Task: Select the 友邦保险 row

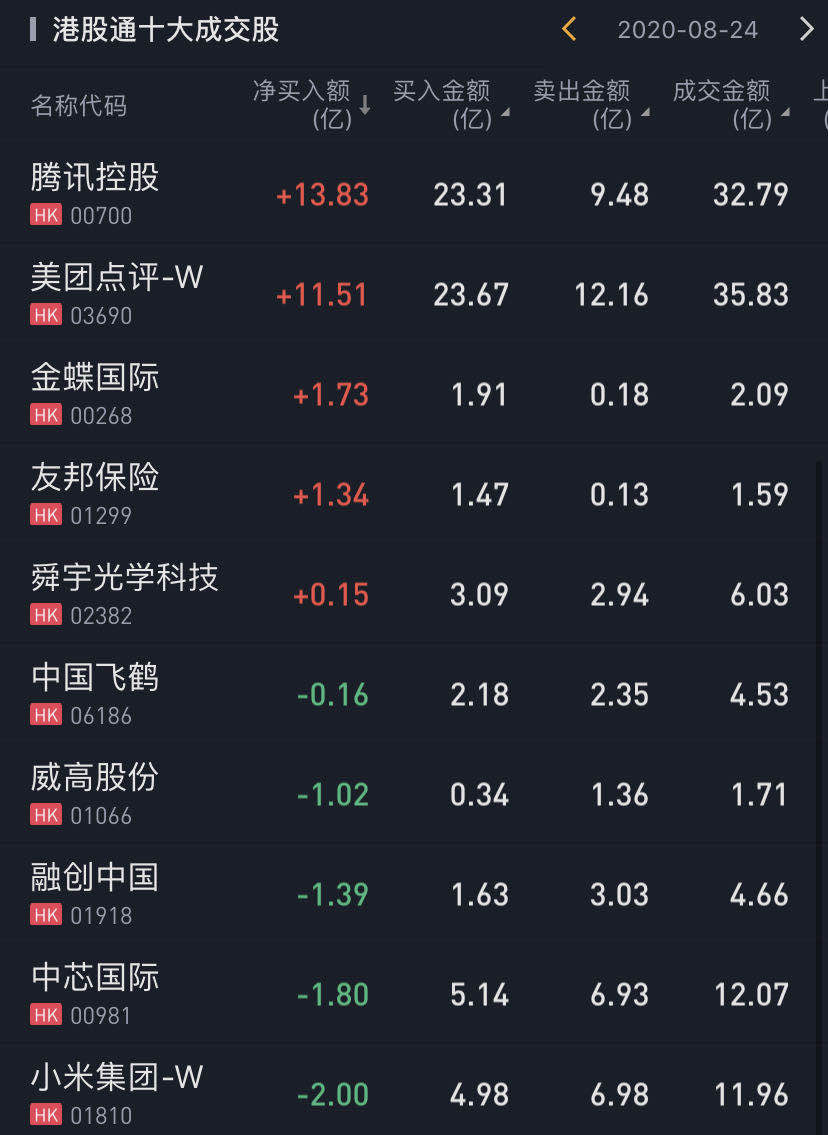Action: [96, 493]
